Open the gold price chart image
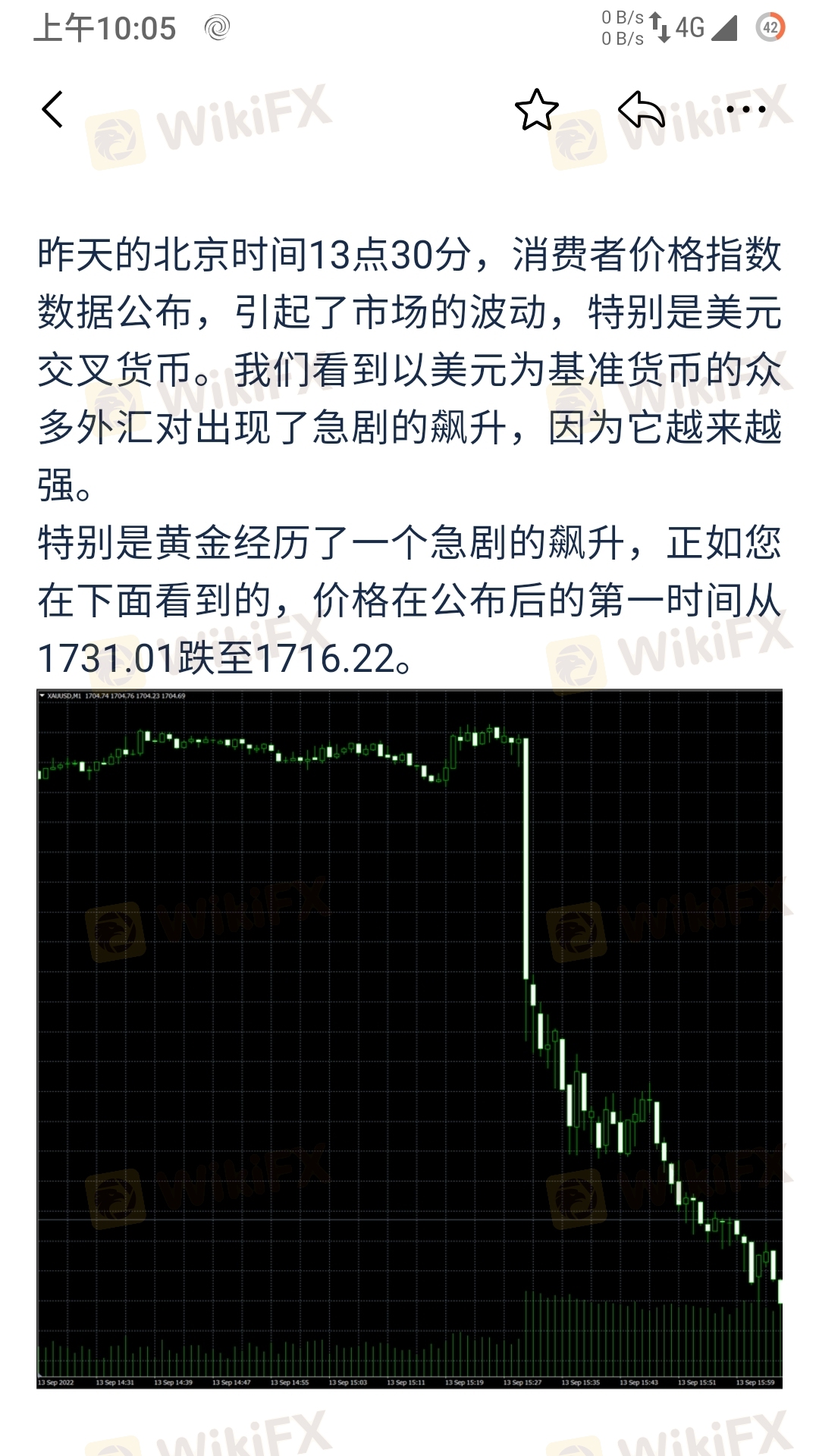Image resolution: width=819 pixels, height=1456 pixels. point(409,1039)
